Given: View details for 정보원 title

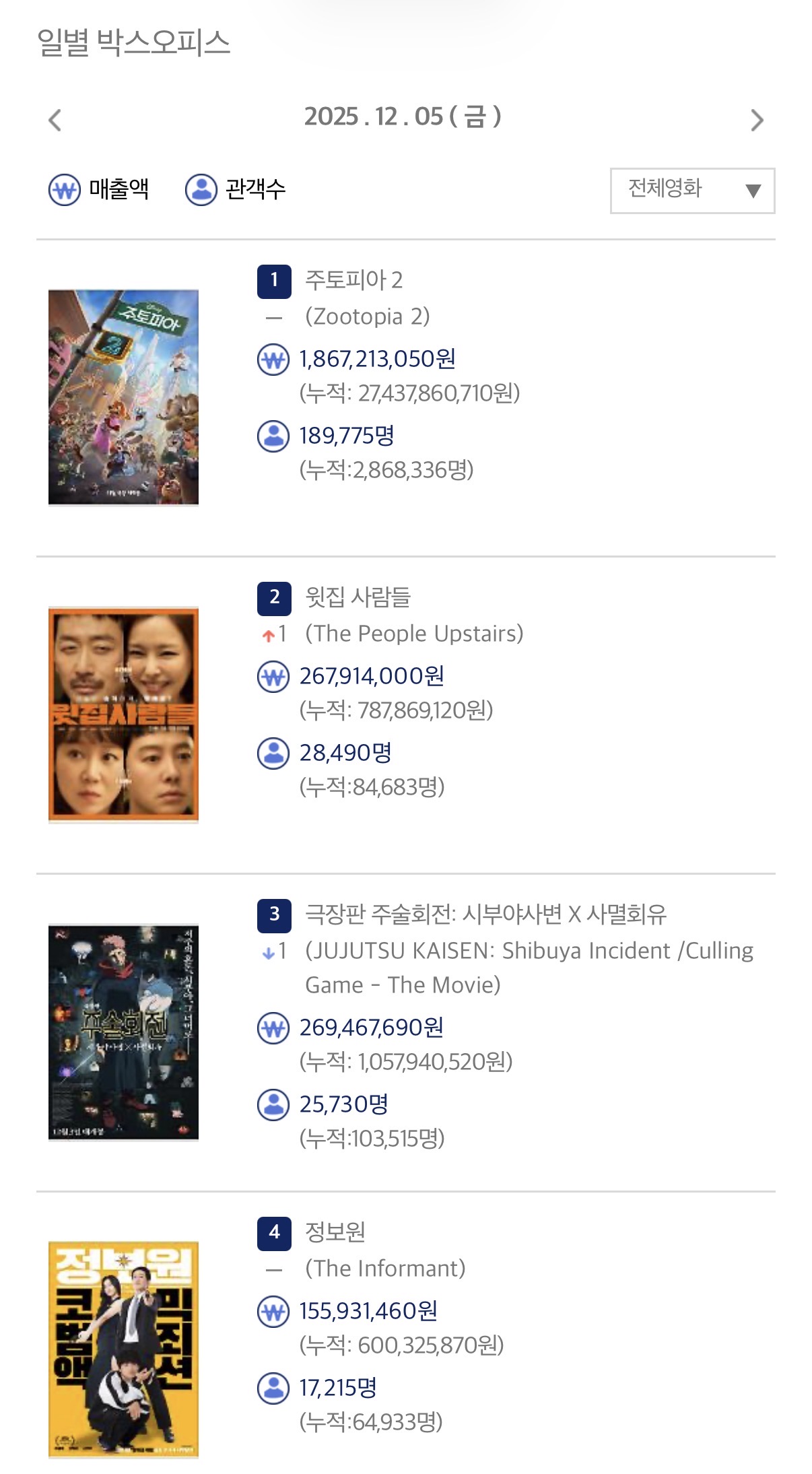Looking at the screenshot, I should [x=335, y=1232].
